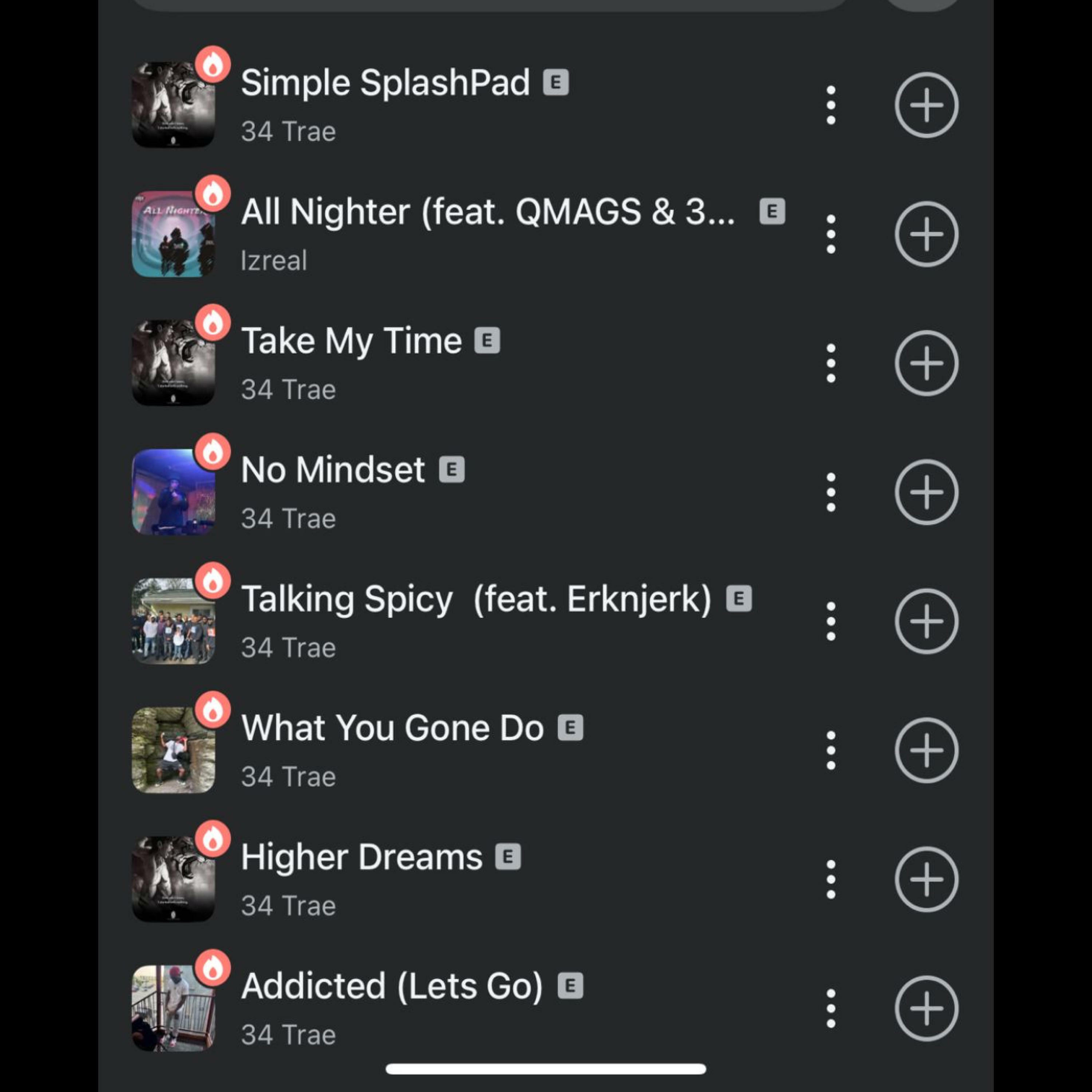Show more options for Take My Time
1092x1092 pixels.
coord(830,363)
